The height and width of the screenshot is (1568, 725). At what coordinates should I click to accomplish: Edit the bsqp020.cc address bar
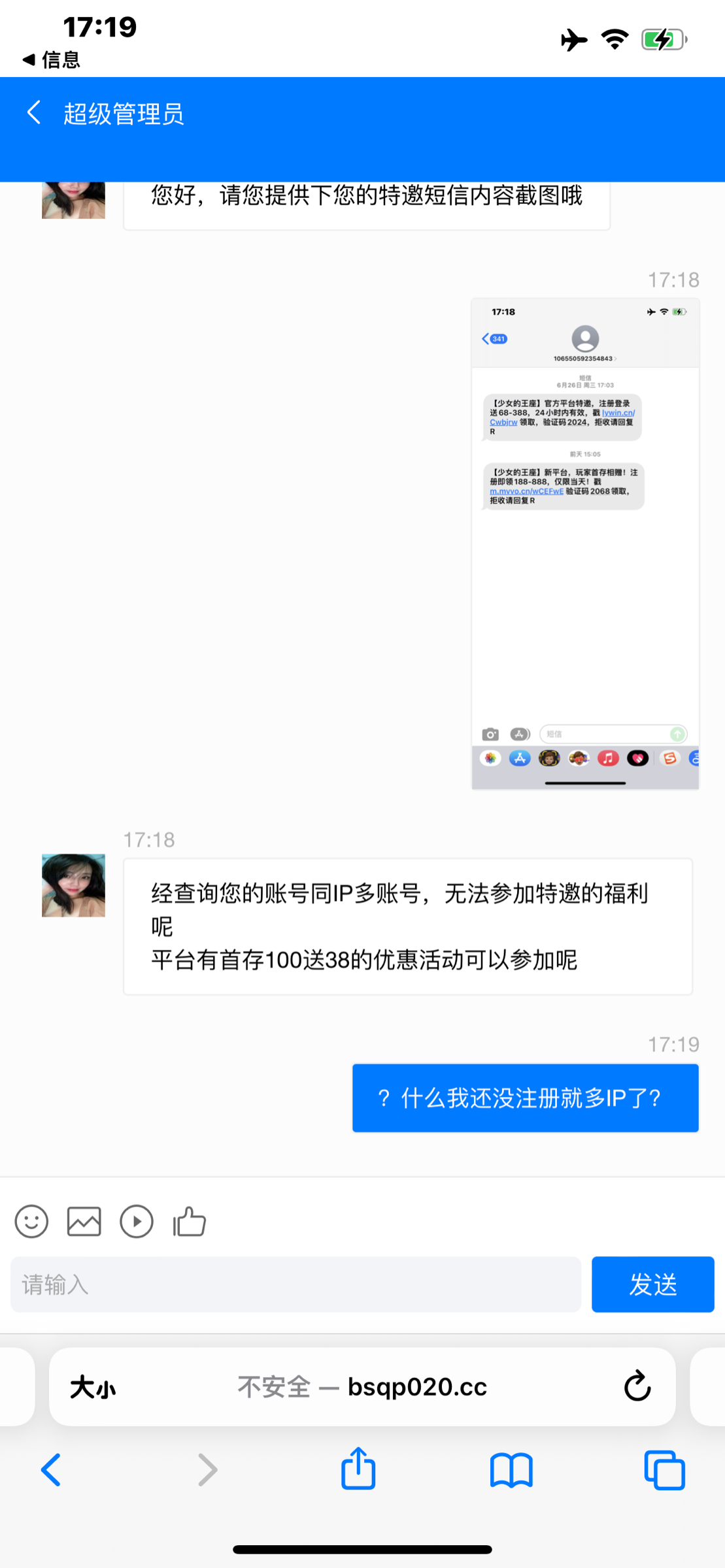tap(362, 1387)
